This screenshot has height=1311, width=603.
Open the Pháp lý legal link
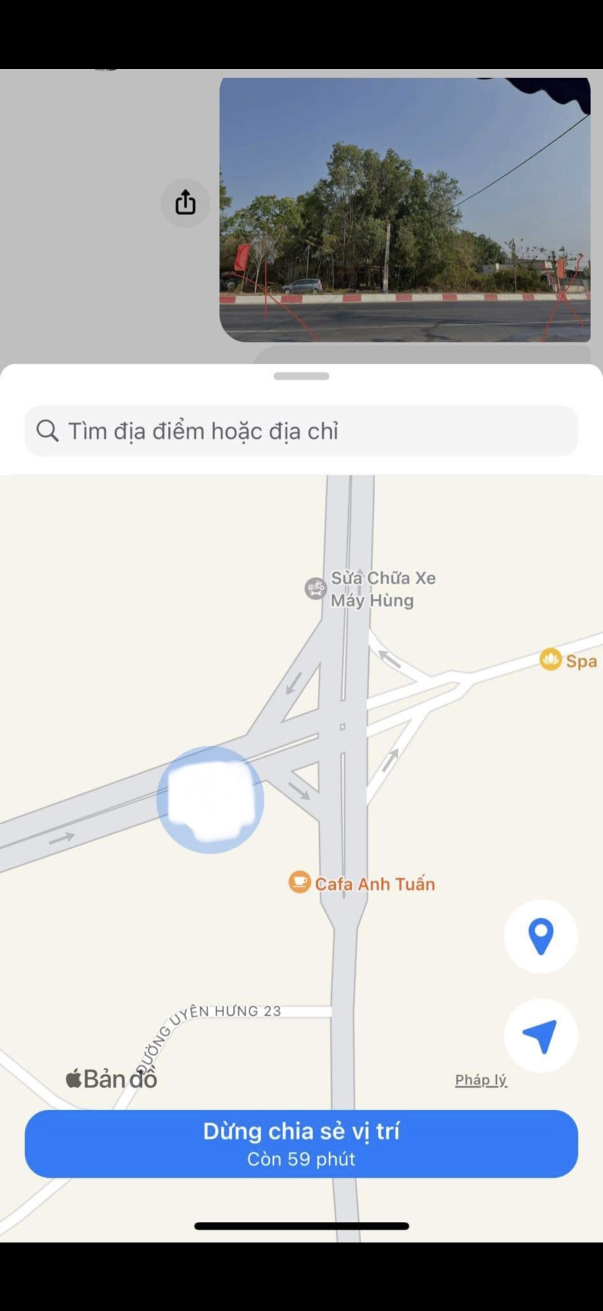481,1080
